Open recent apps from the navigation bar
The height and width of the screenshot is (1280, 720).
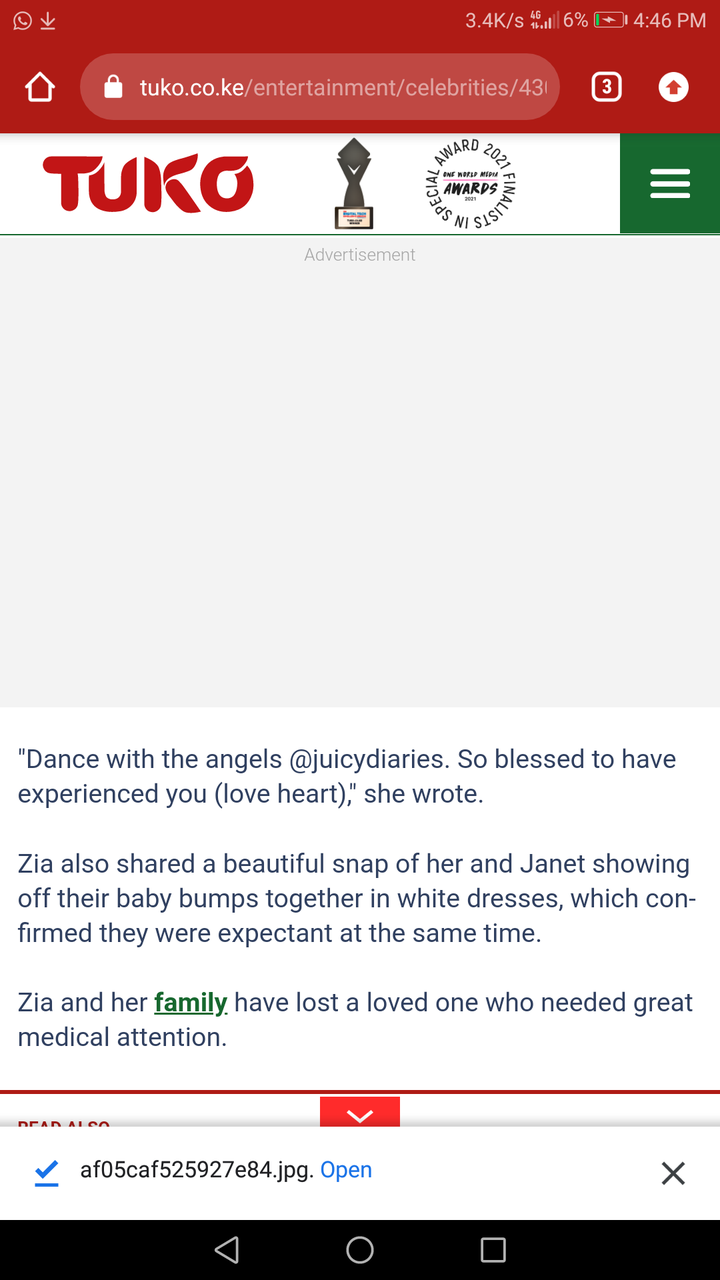(493, 1249)
